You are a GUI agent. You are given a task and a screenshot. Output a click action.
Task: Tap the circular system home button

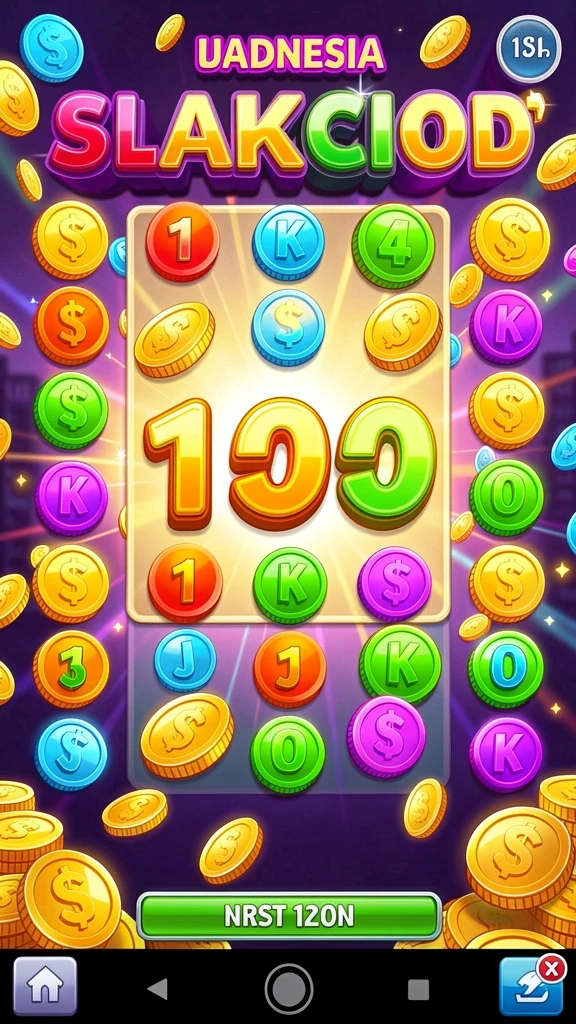point(288,989)
